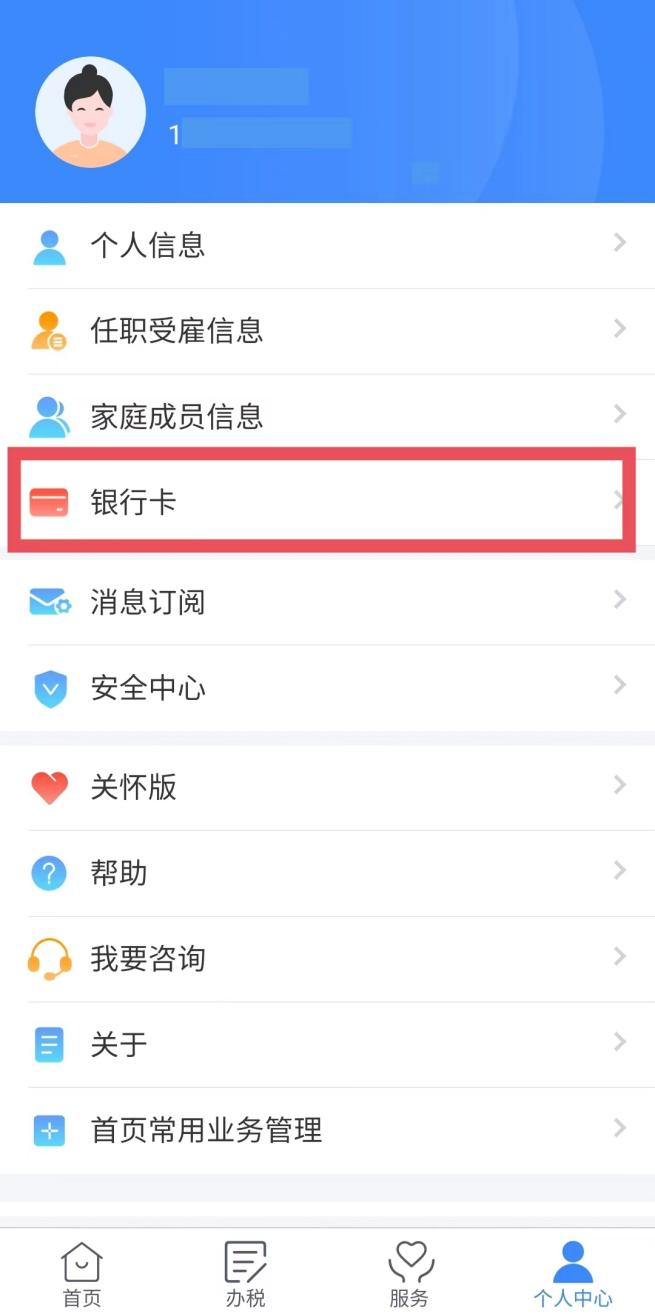
Task: Go to 安全中心
Action: click(327, 688)
